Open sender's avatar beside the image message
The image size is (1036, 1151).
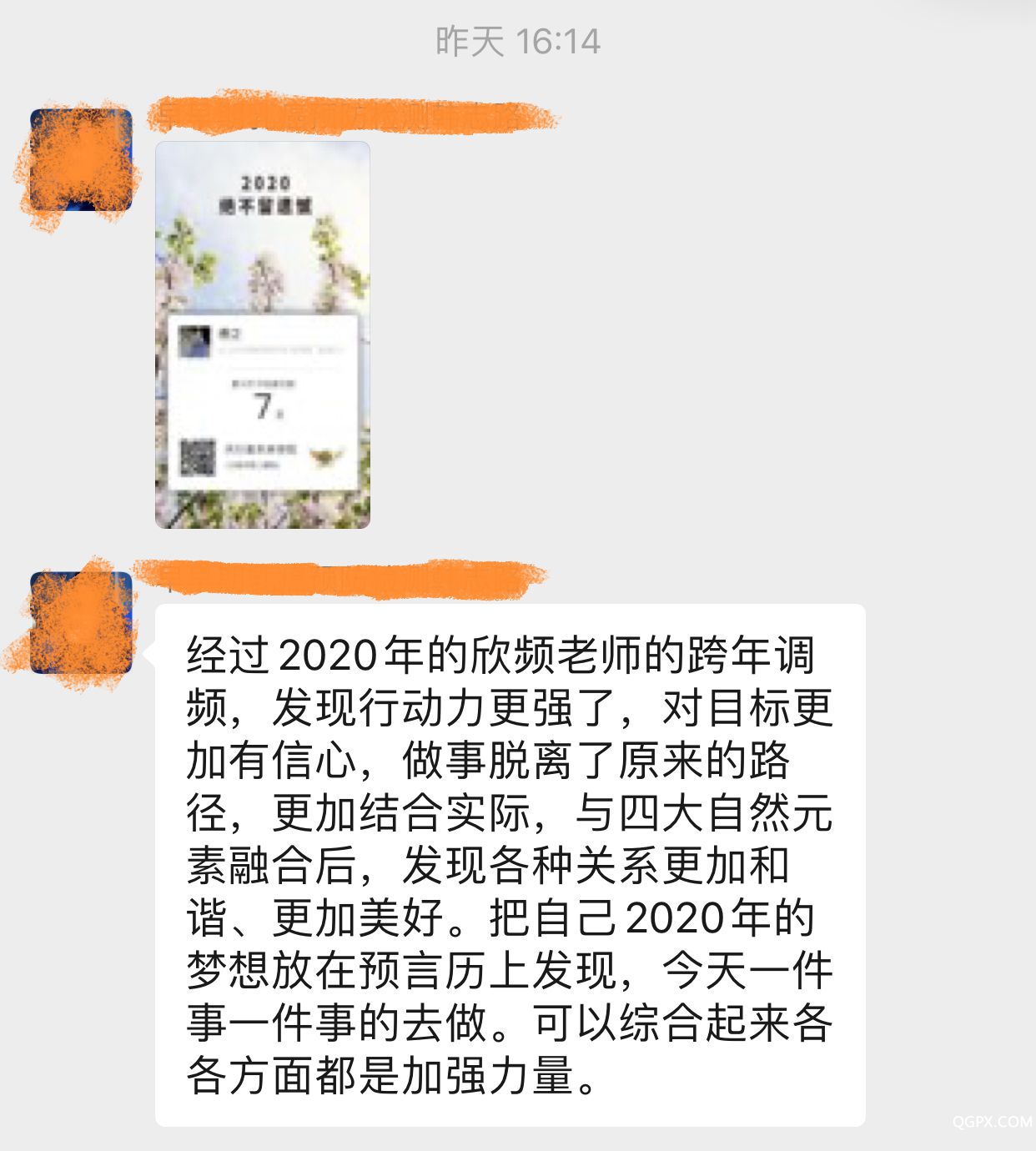pos(81,159)
